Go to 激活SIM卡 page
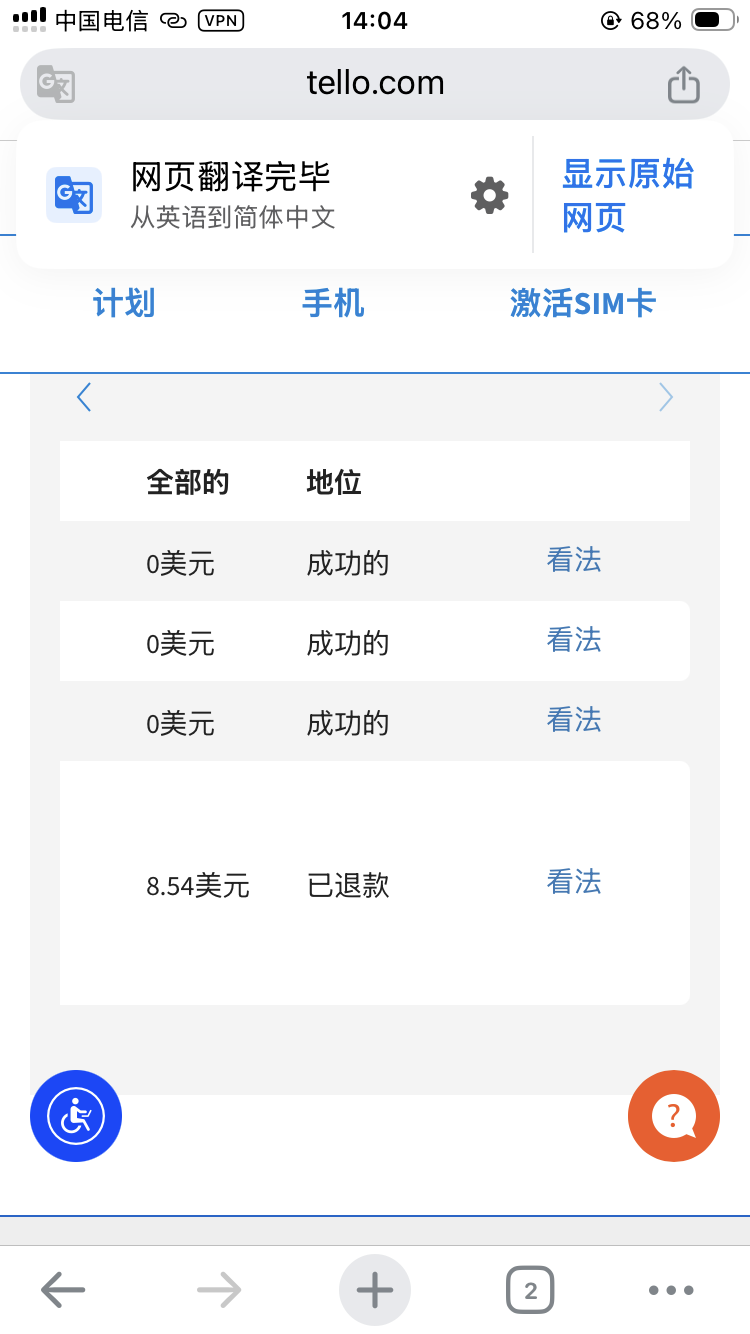 coord(582,303)
